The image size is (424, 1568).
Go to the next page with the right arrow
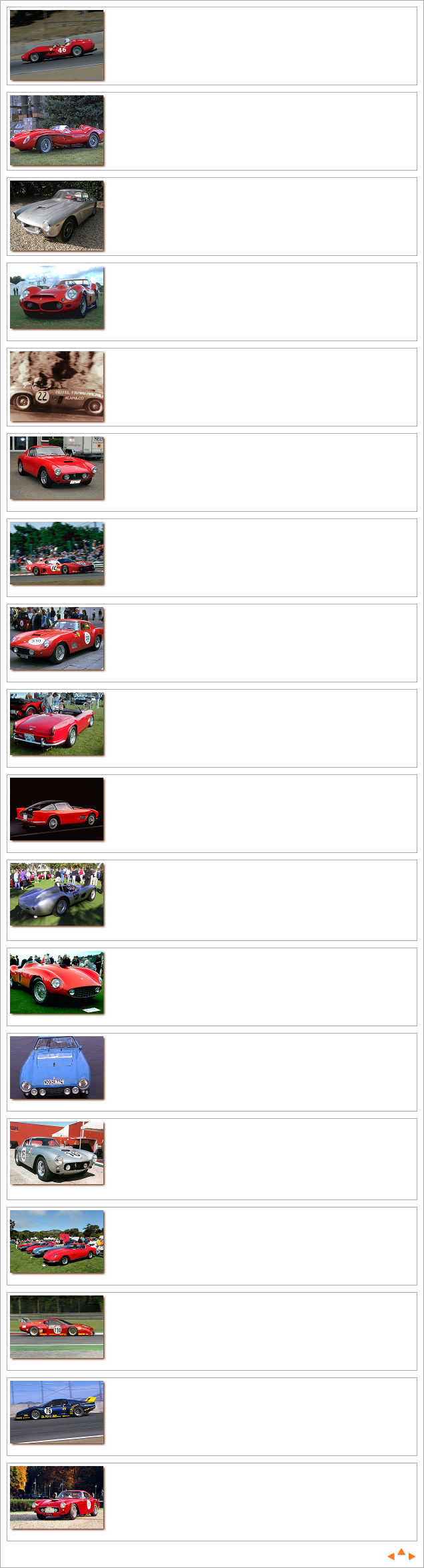coord(412,1556)
